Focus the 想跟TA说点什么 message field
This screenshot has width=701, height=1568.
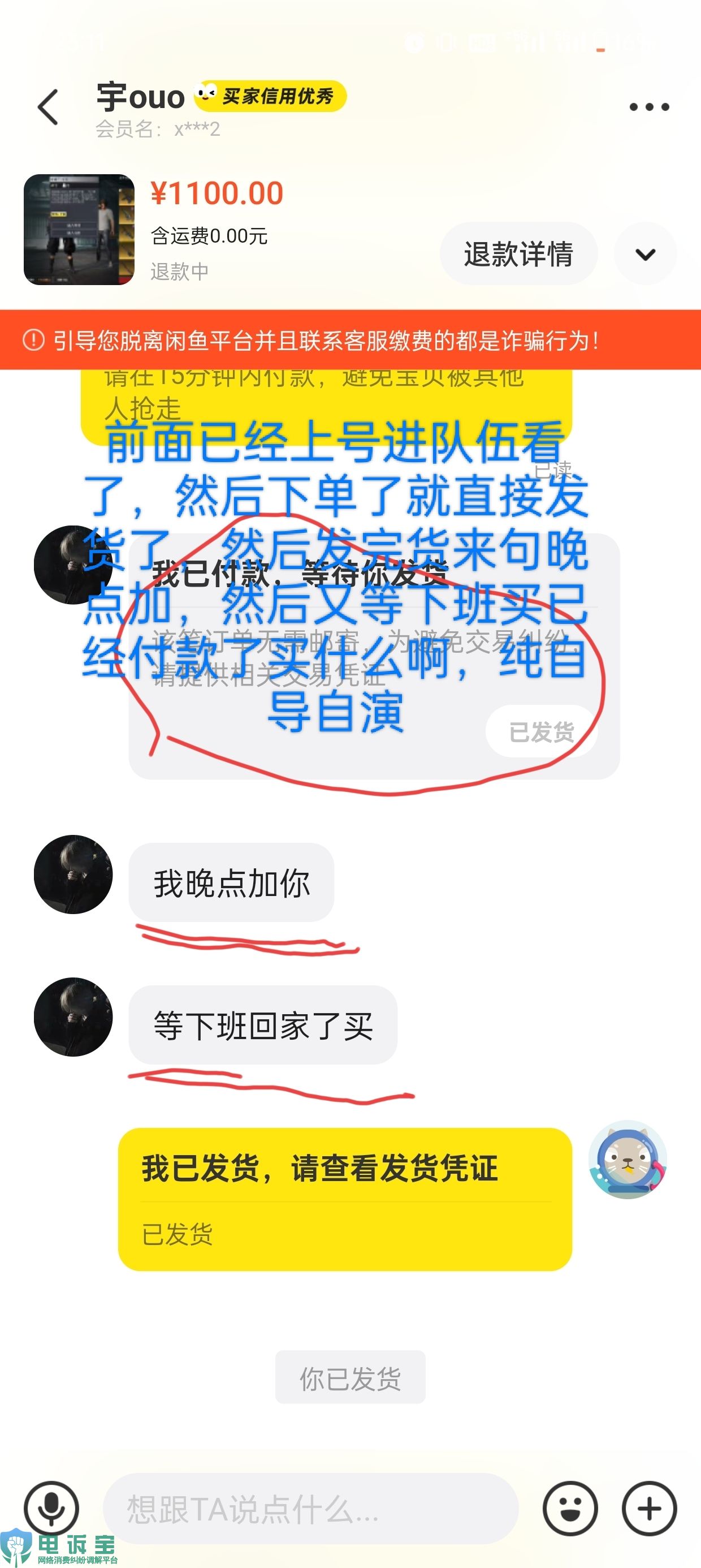click(x=310, y=1509)
